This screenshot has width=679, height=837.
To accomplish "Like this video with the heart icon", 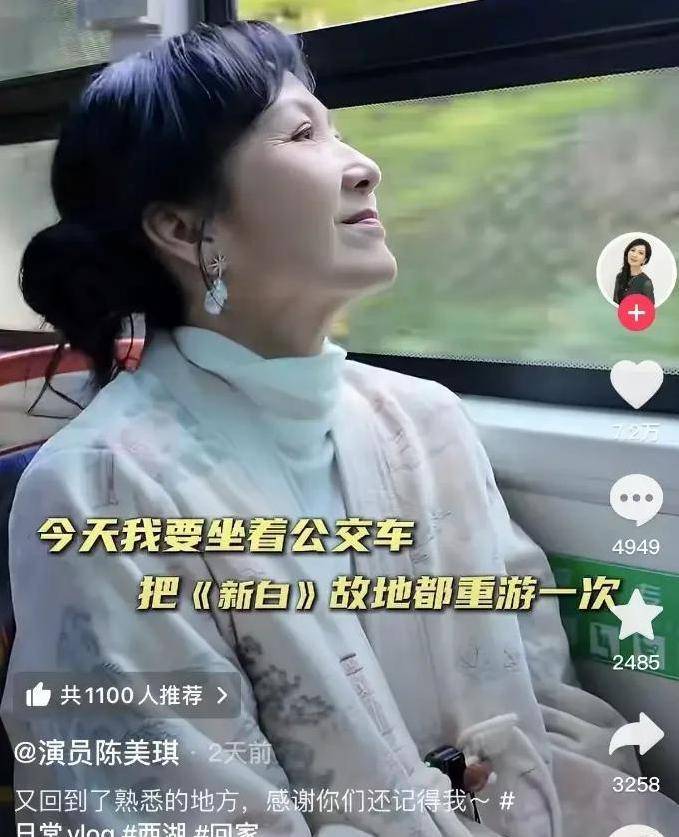I will [636, 384].
